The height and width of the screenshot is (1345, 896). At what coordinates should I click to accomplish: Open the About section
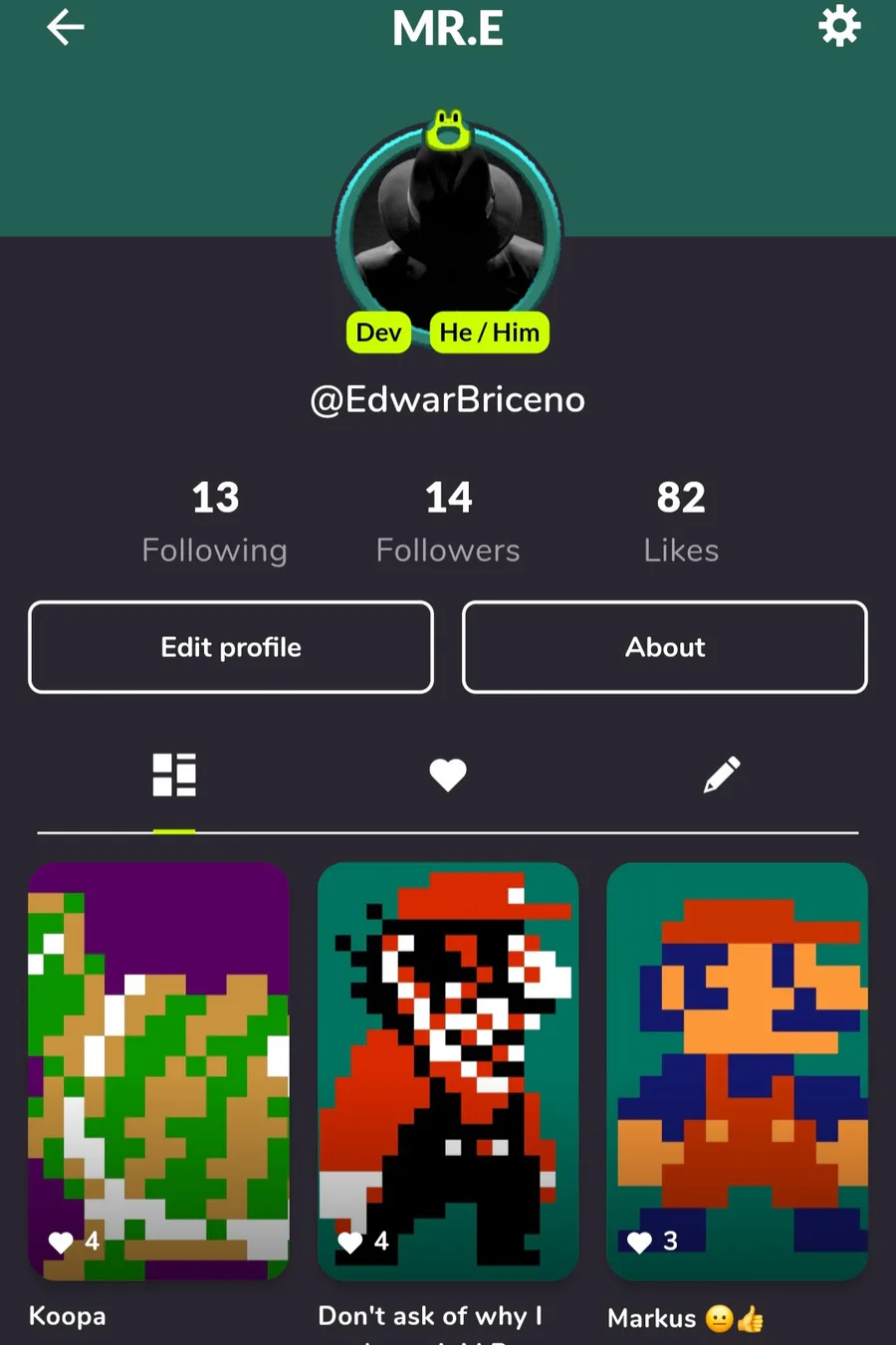point(665,647)
